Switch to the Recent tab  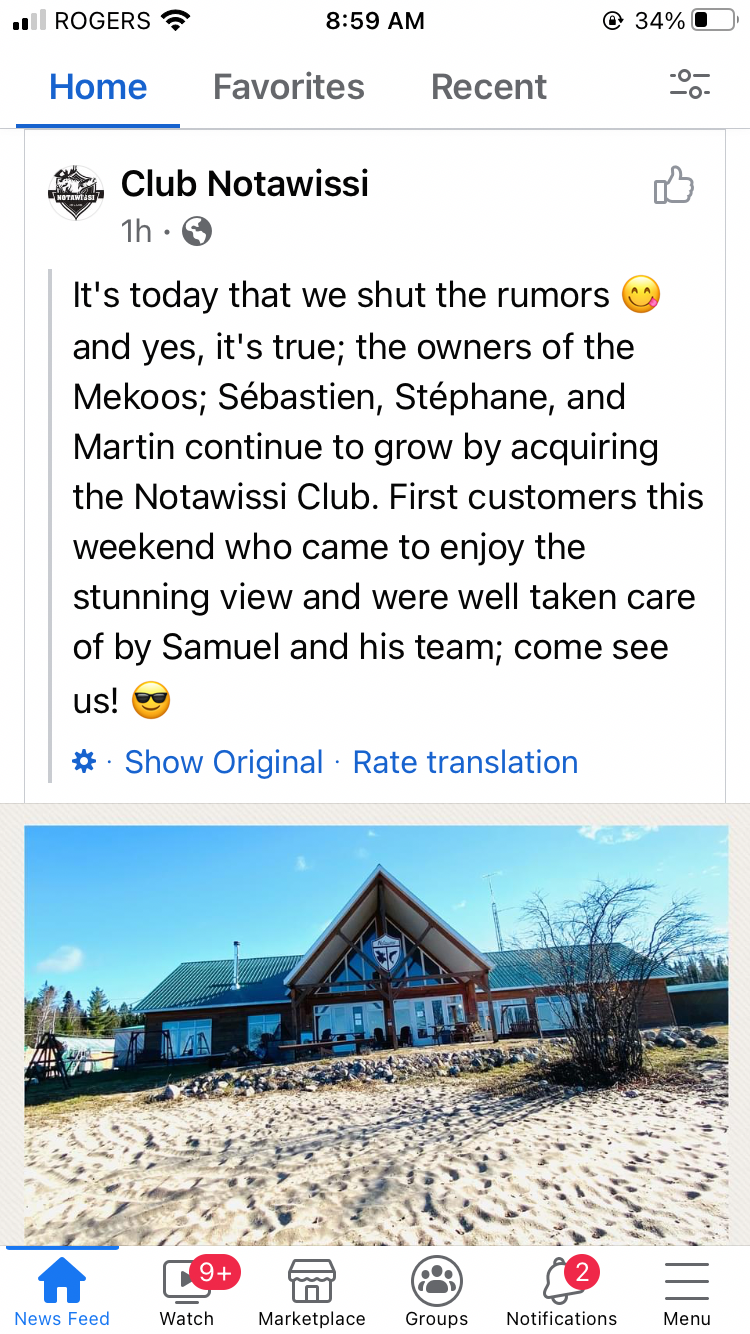(x=488, y=87)
